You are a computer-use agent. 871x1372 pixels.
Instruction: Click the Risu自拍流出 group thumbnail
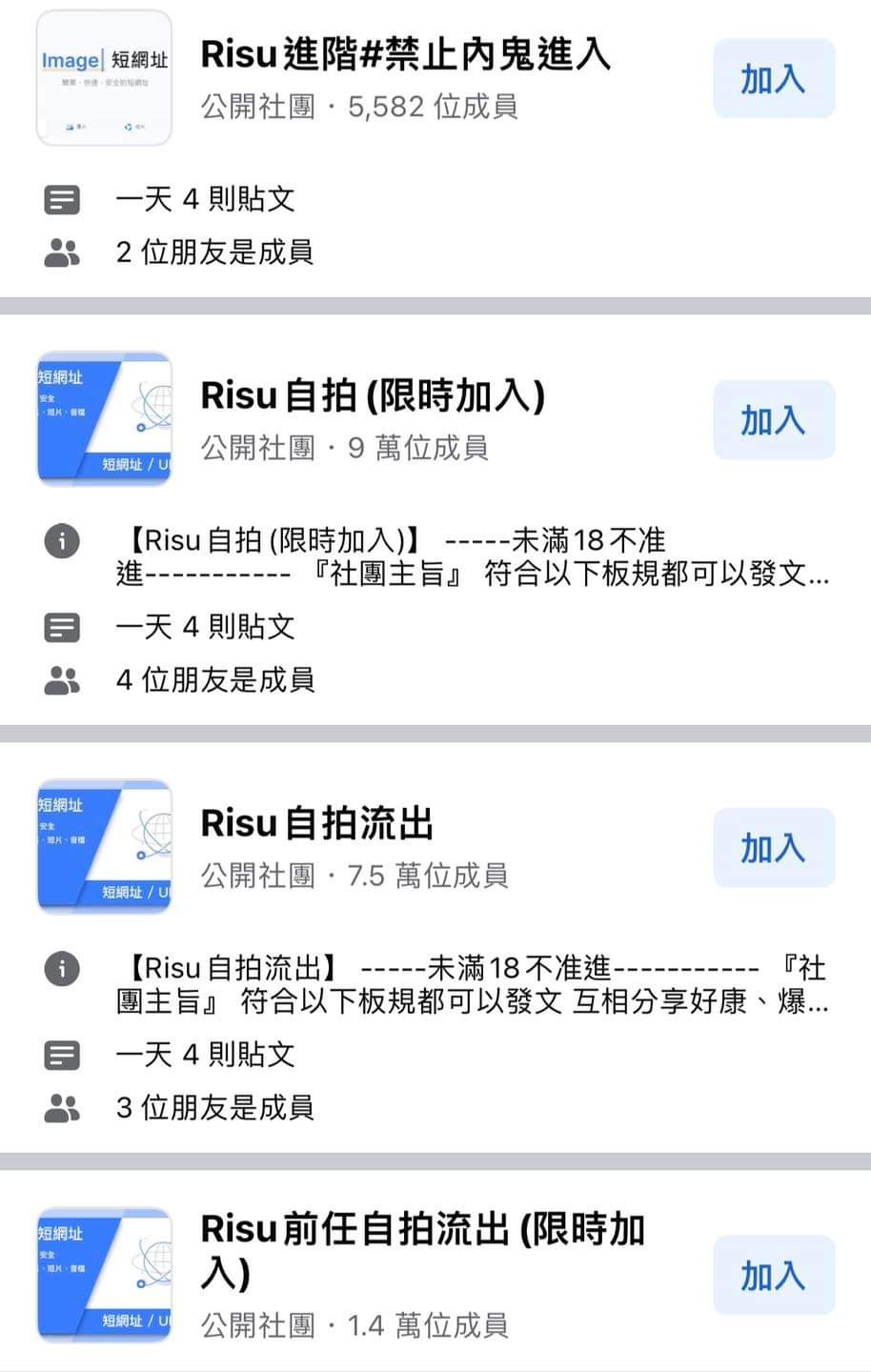pos(104,846)
